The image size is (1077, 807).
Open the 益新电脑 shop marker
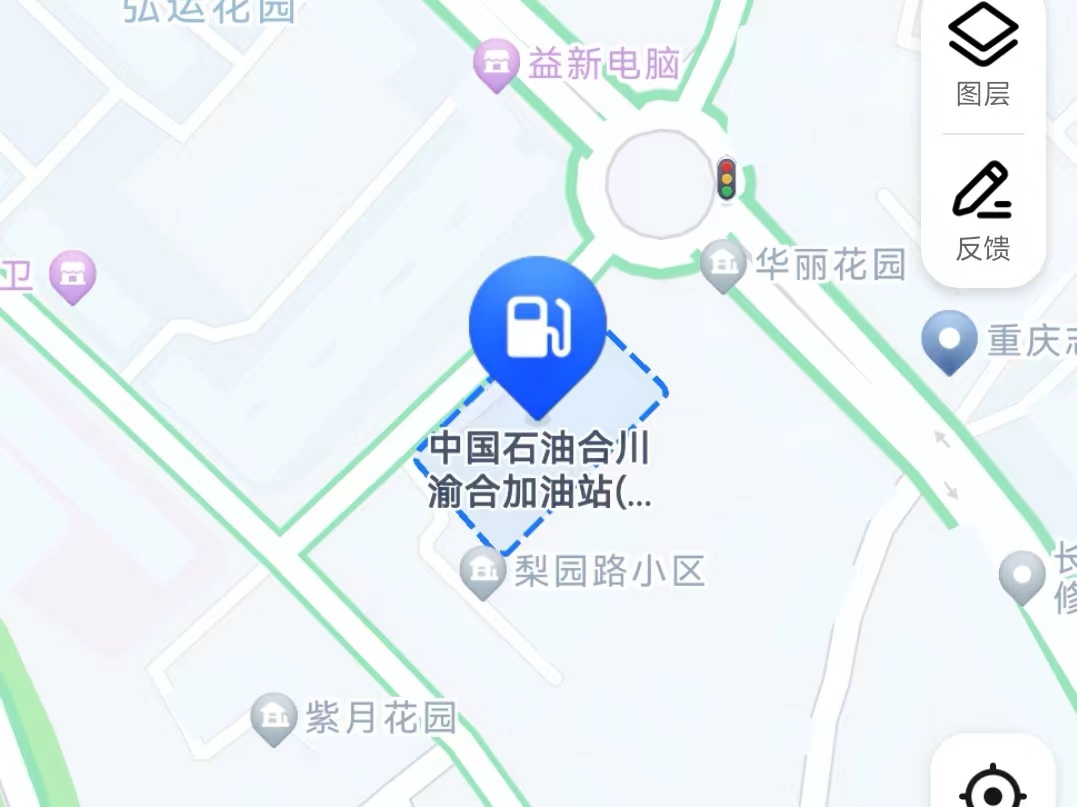tap(495, 65)
